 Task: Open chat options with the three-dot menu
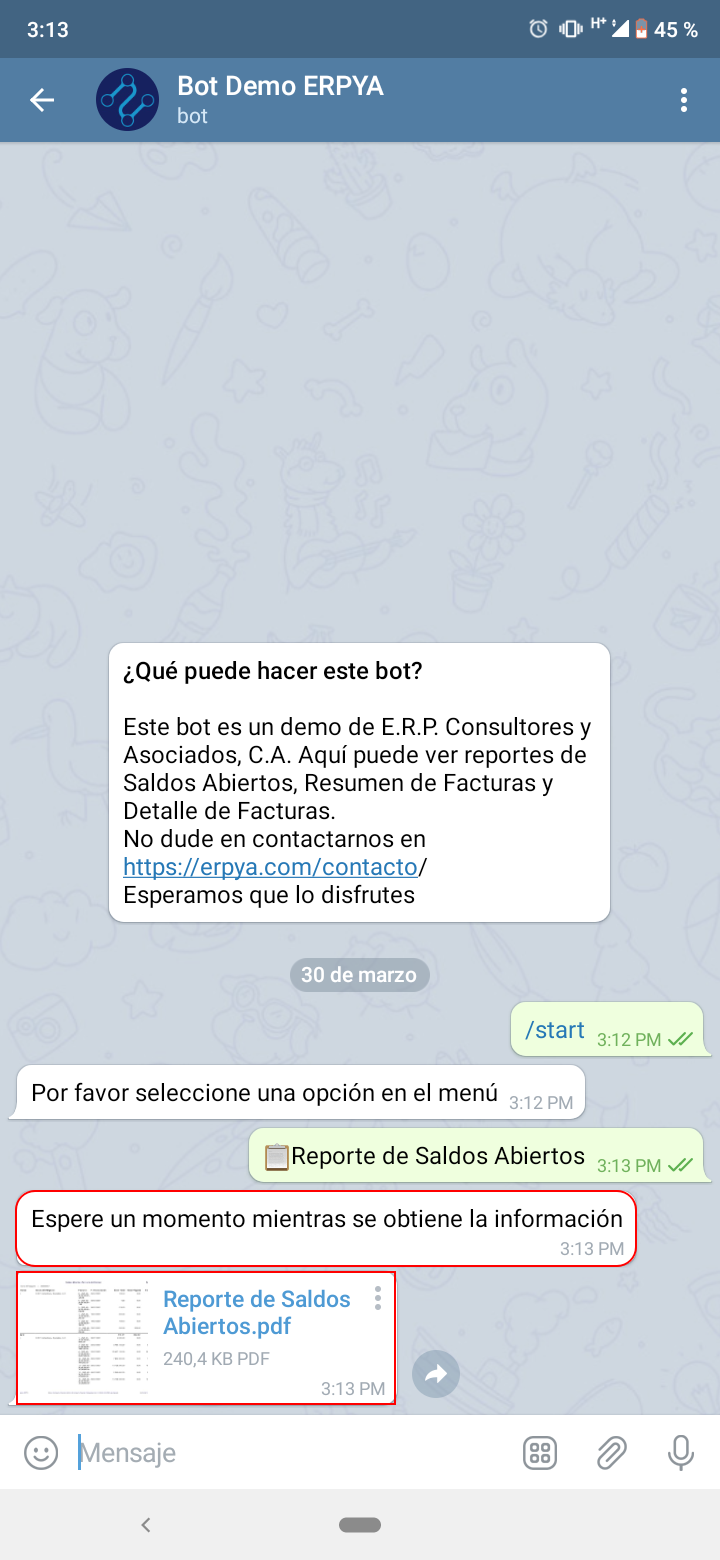click(x=684, y=99)
